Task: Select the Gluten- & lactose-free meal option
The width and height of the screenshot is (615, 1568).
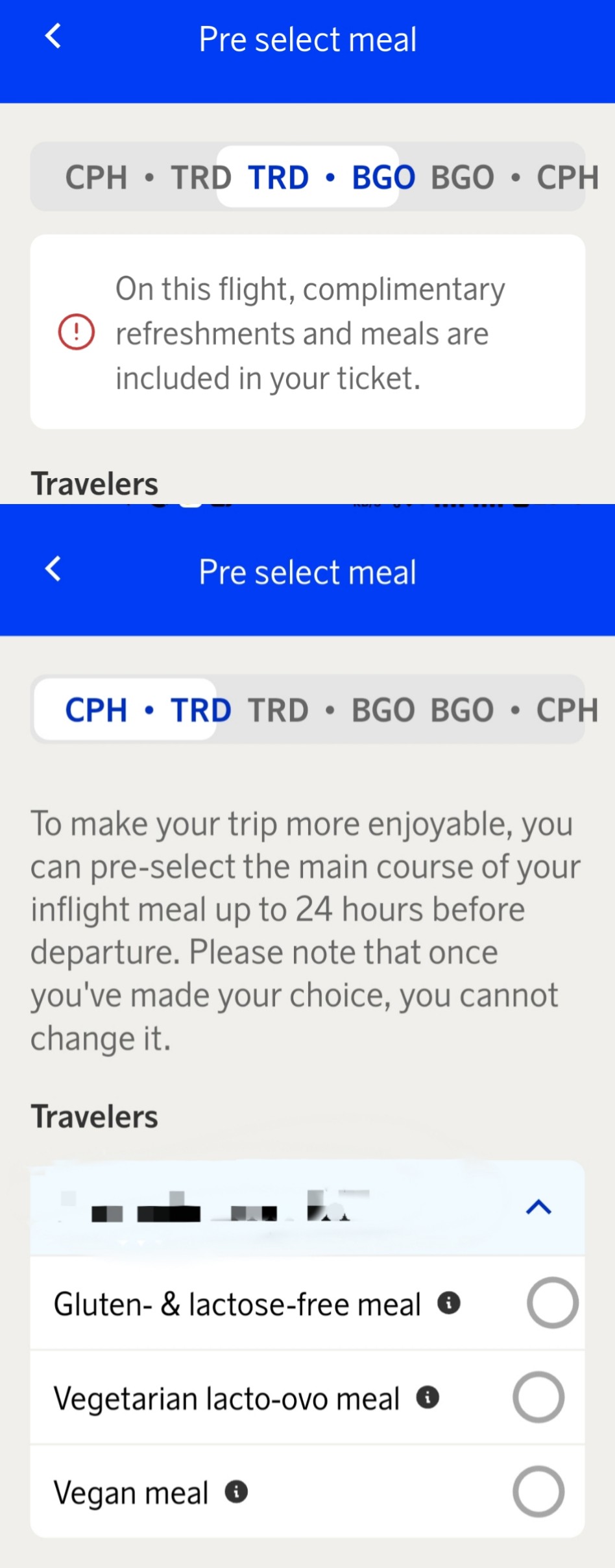Action: tap(552, 1303)
